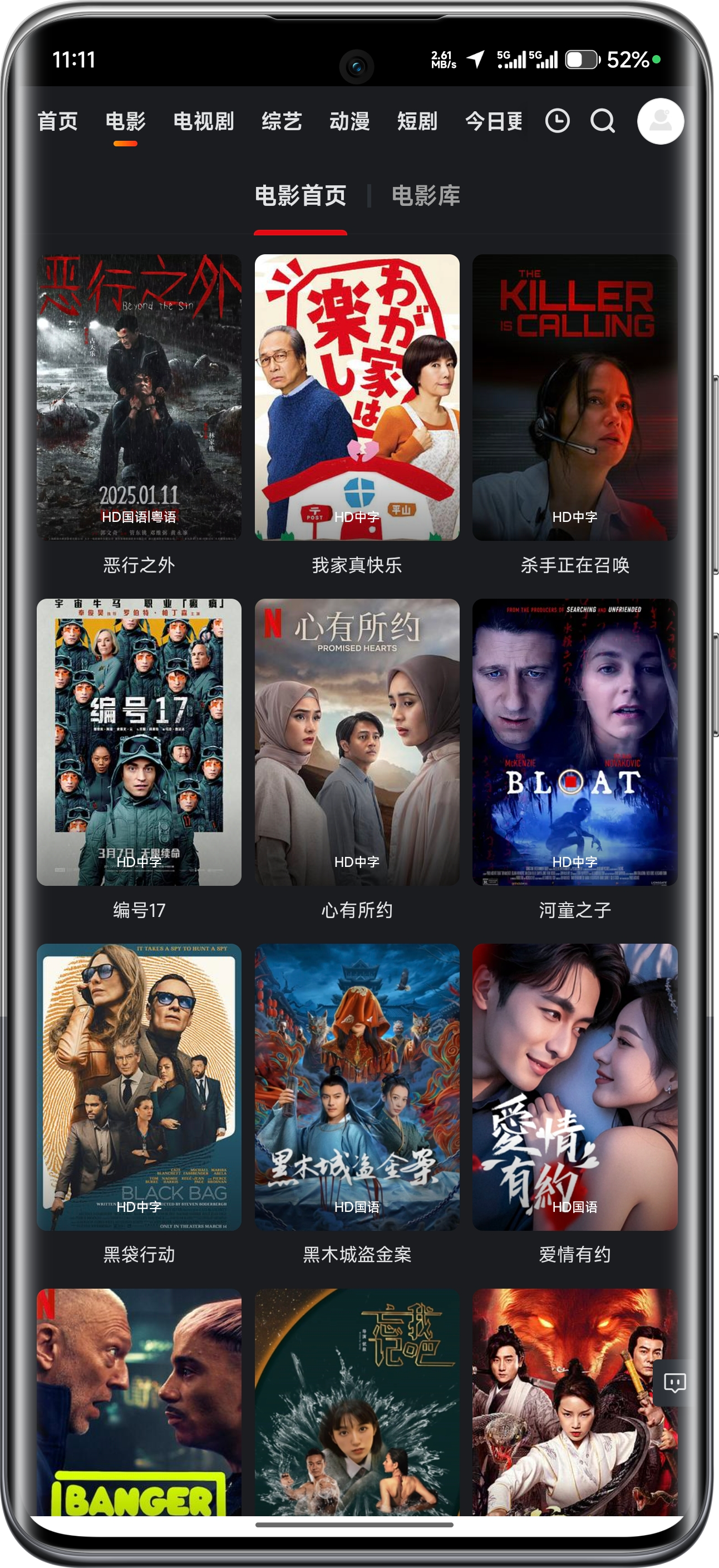Open the movie 黑袋行动

(x=139, y=1087)
